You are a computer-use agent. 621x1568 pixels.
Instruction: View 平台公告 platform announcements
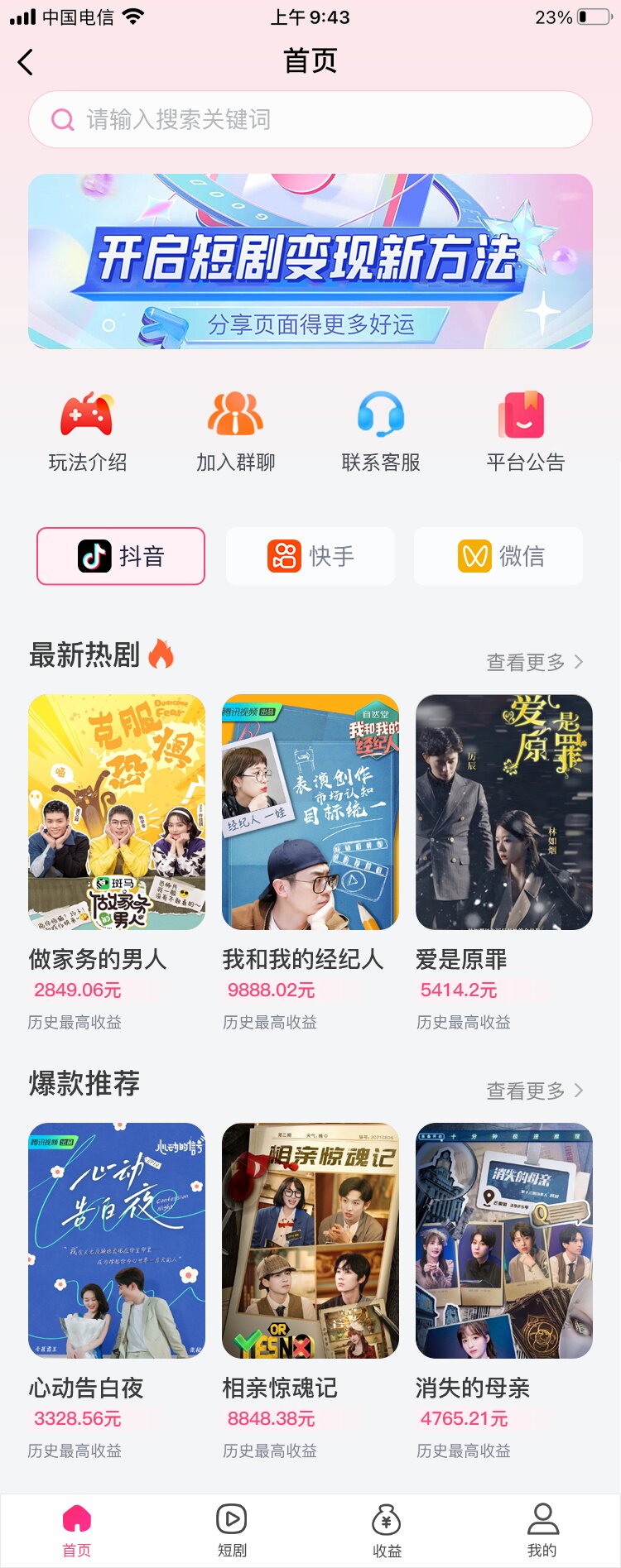[x=525, y=431]
